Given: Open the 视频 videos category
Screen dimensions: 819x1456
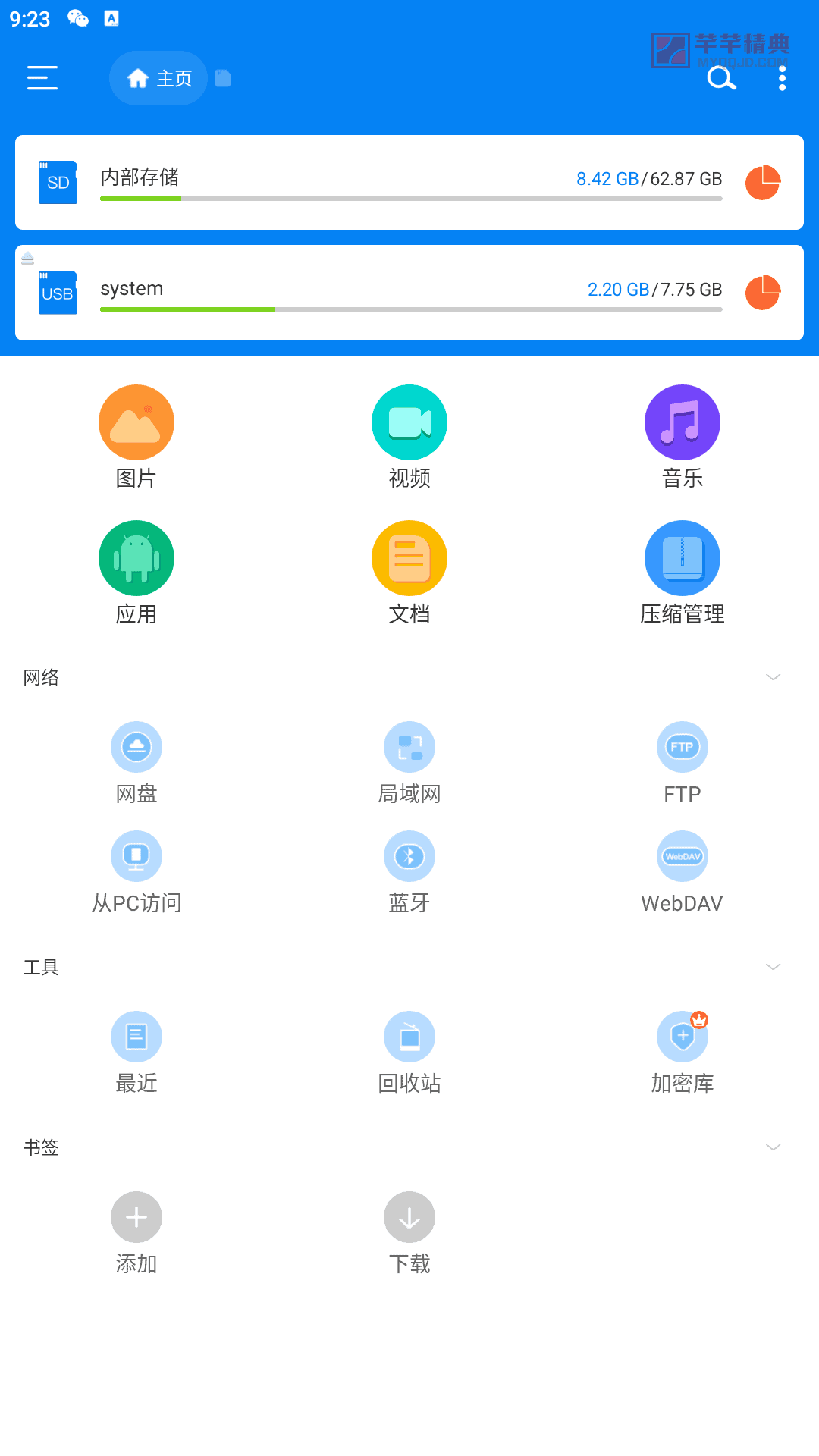Looking at the screenshot, I should 409,438.
